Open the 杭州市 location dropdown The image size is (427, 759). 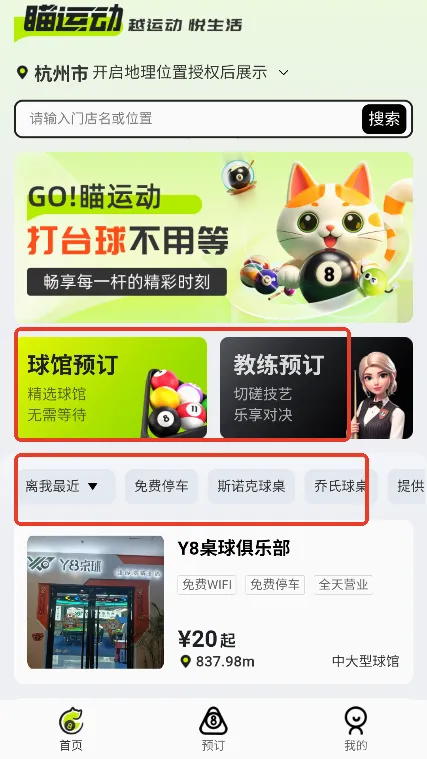point(152,73)
